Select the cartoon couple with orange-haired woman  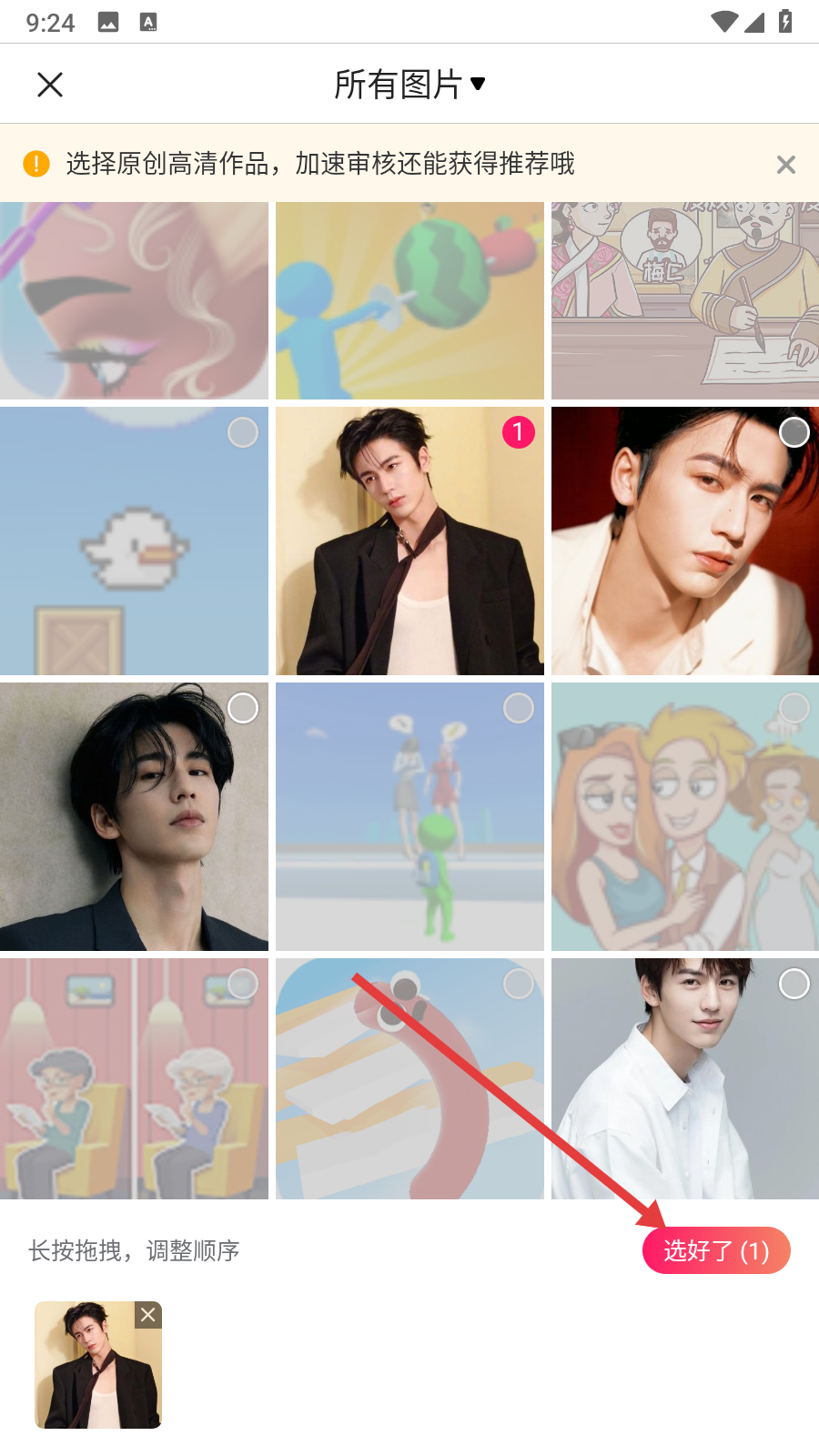[x=794, y=708]
